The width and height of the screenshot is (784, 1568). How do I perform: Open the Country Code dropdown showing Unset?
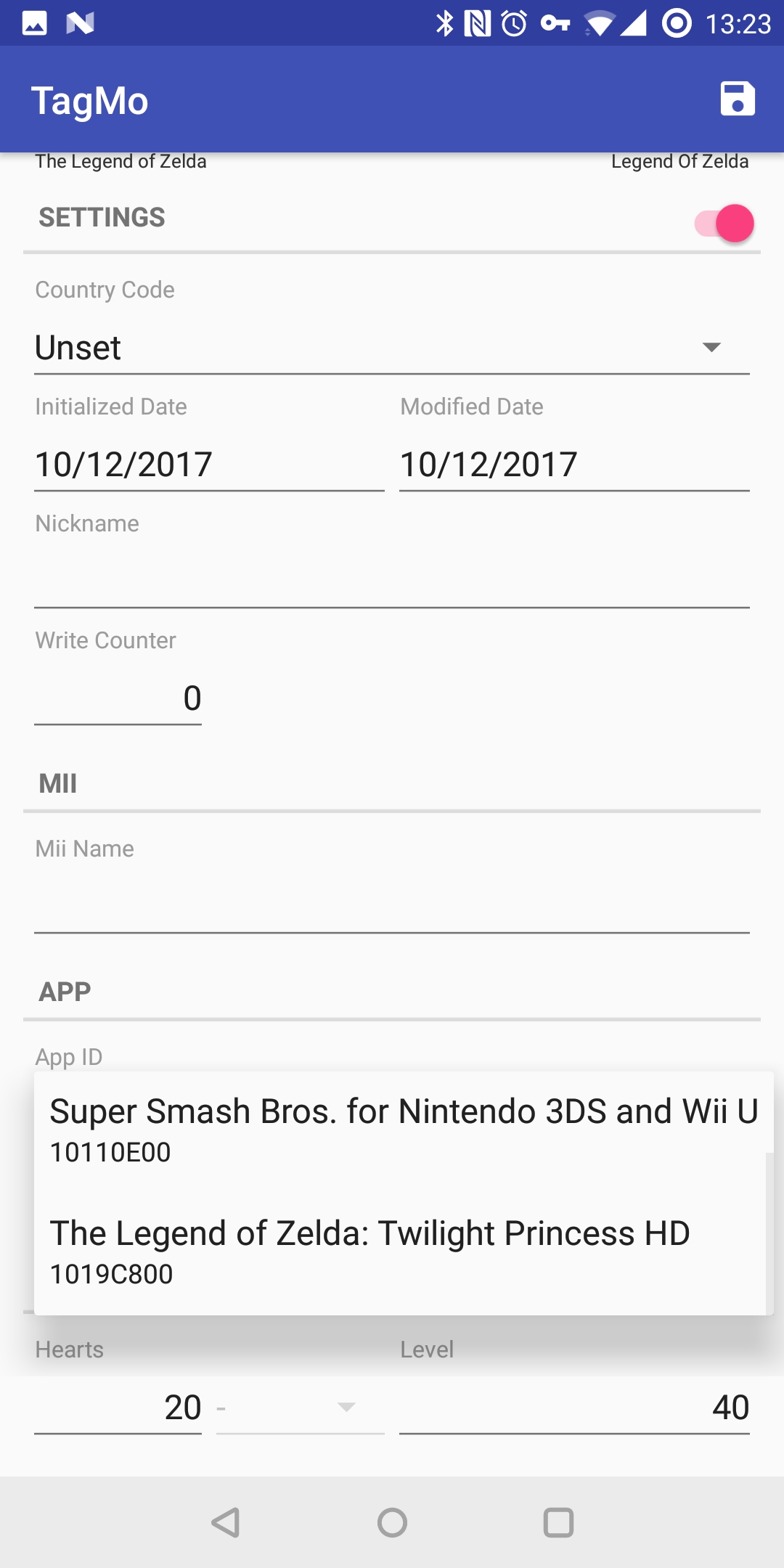coord(392,348)
